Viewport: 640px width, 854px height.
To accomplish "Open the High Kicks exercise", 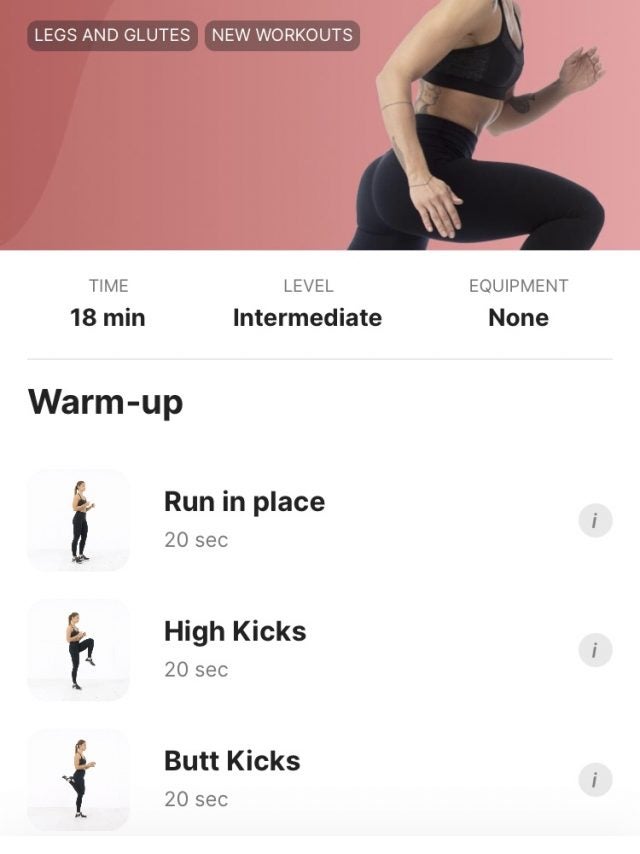I will coord(235,649).
